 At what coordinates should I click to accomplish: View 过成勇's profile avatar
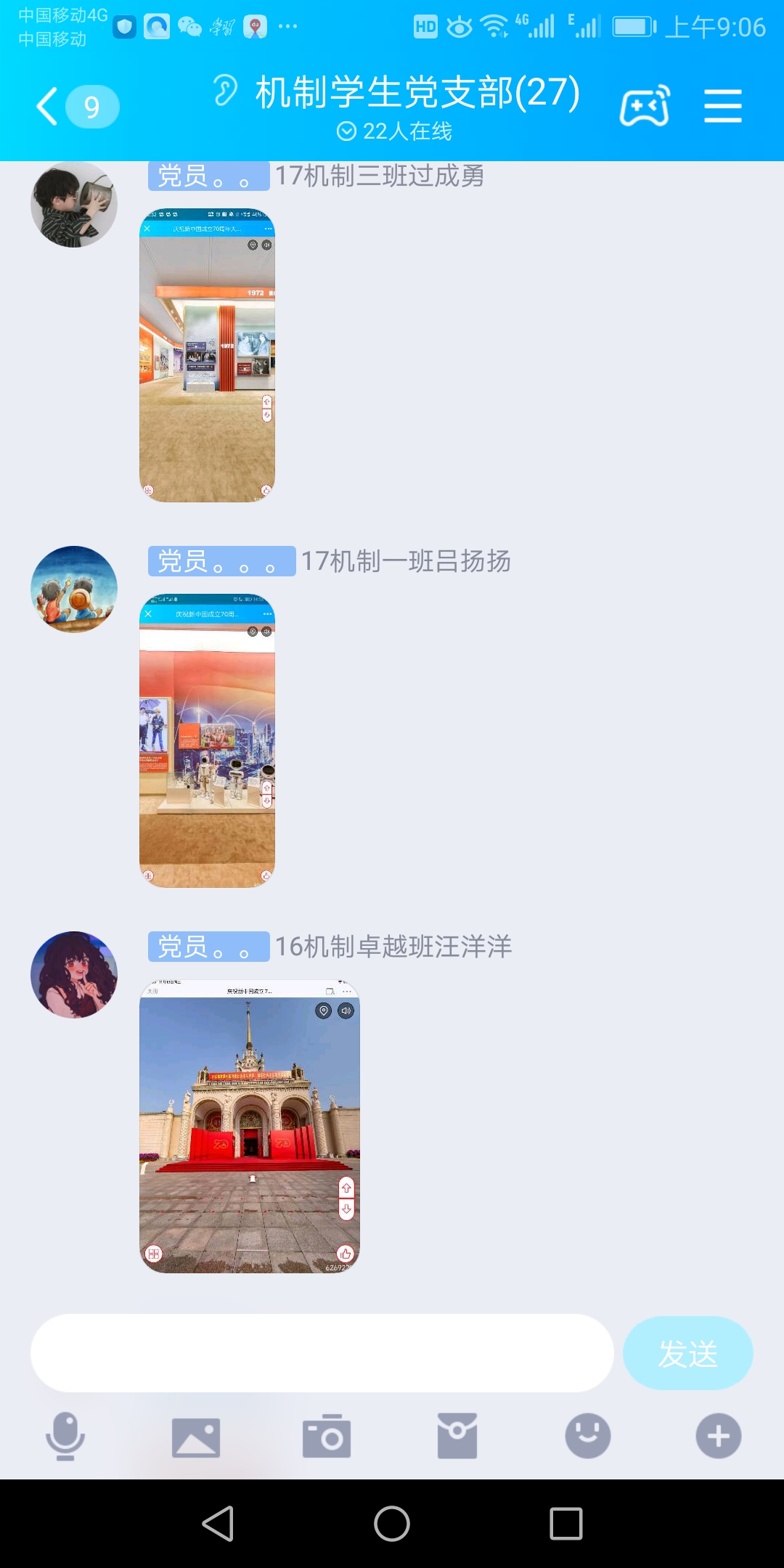73,205
